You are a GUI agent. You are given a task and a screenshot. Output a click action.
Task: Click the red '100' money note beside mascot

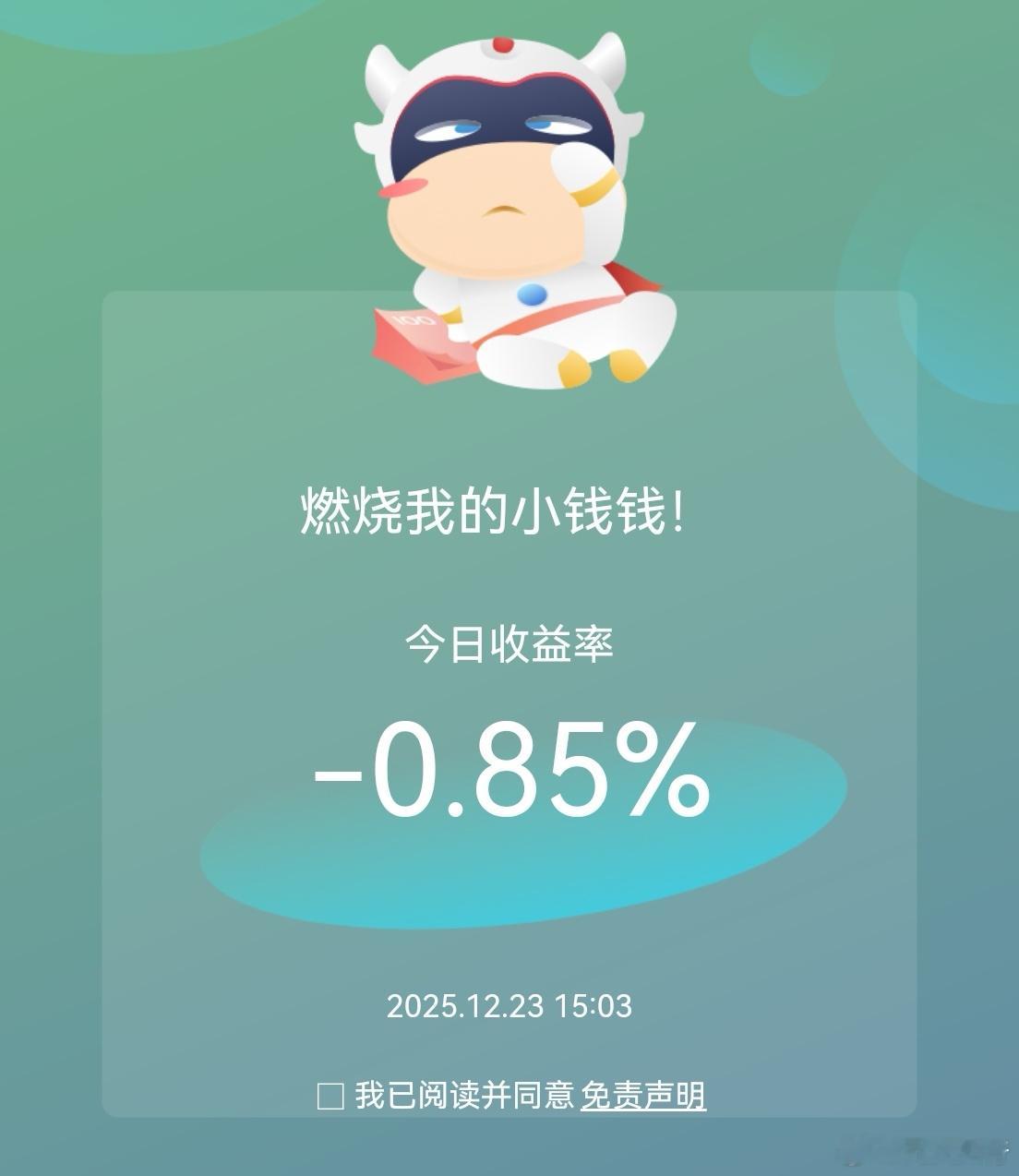[414, 337]
